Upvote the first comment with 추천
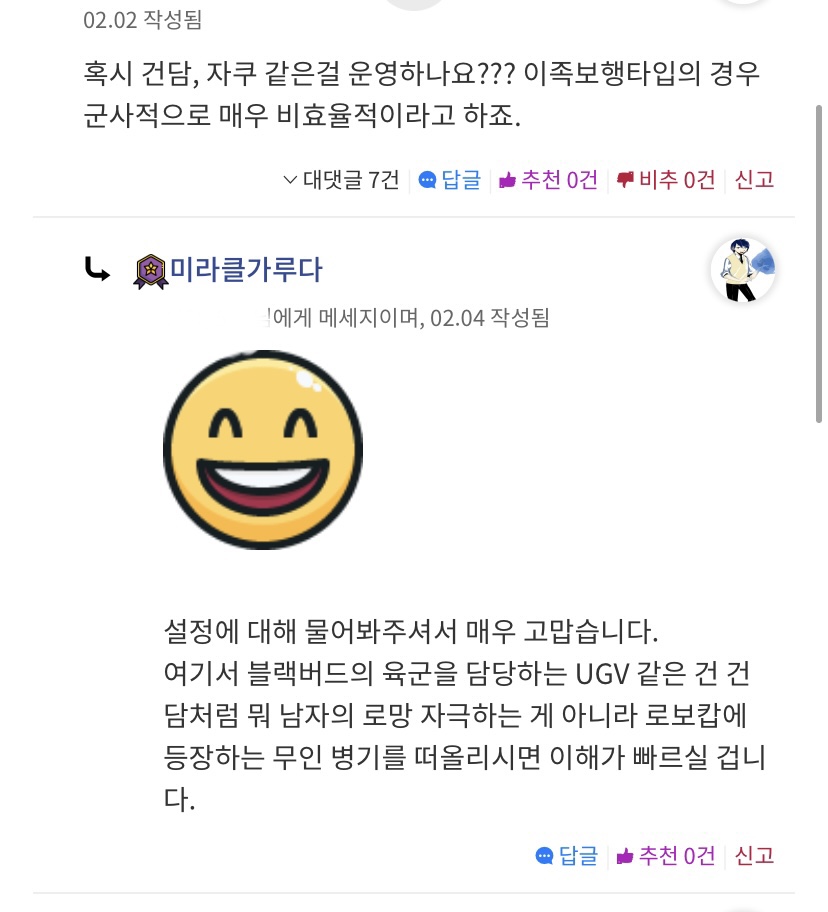This screenshot has width=828, height=912. (x=548, y=180)
